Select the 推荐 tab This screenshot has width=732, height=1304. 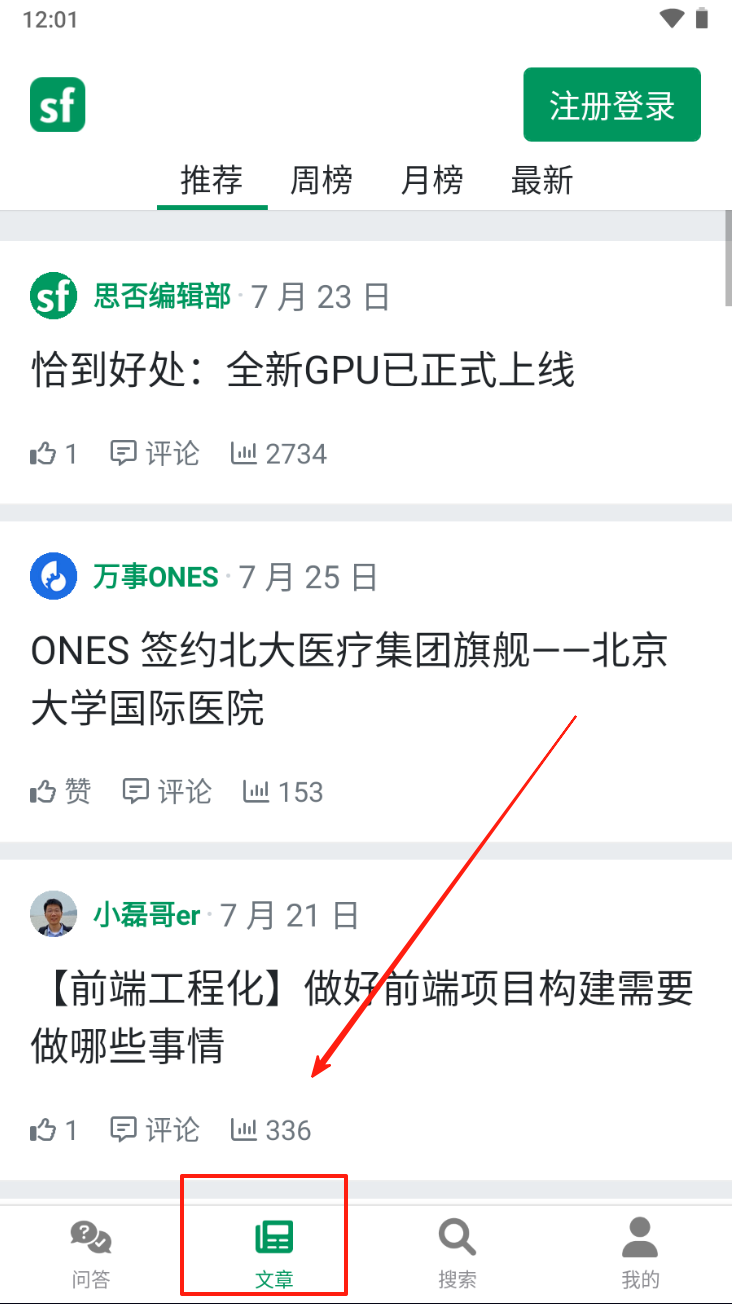212,181
